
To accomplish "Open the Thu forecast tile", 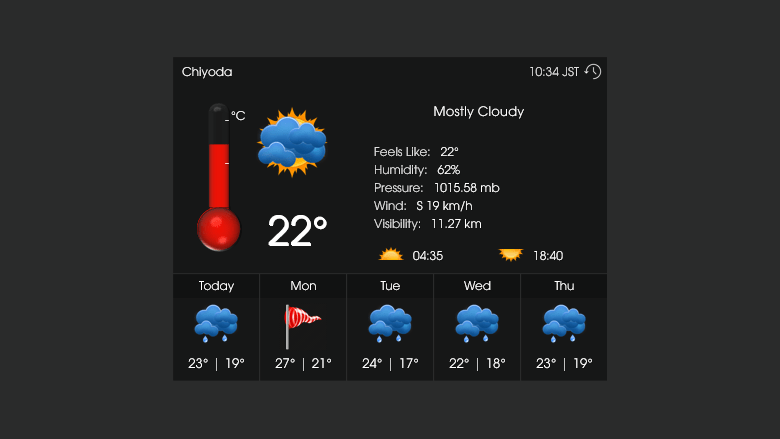I will click(x=564, y=327).
